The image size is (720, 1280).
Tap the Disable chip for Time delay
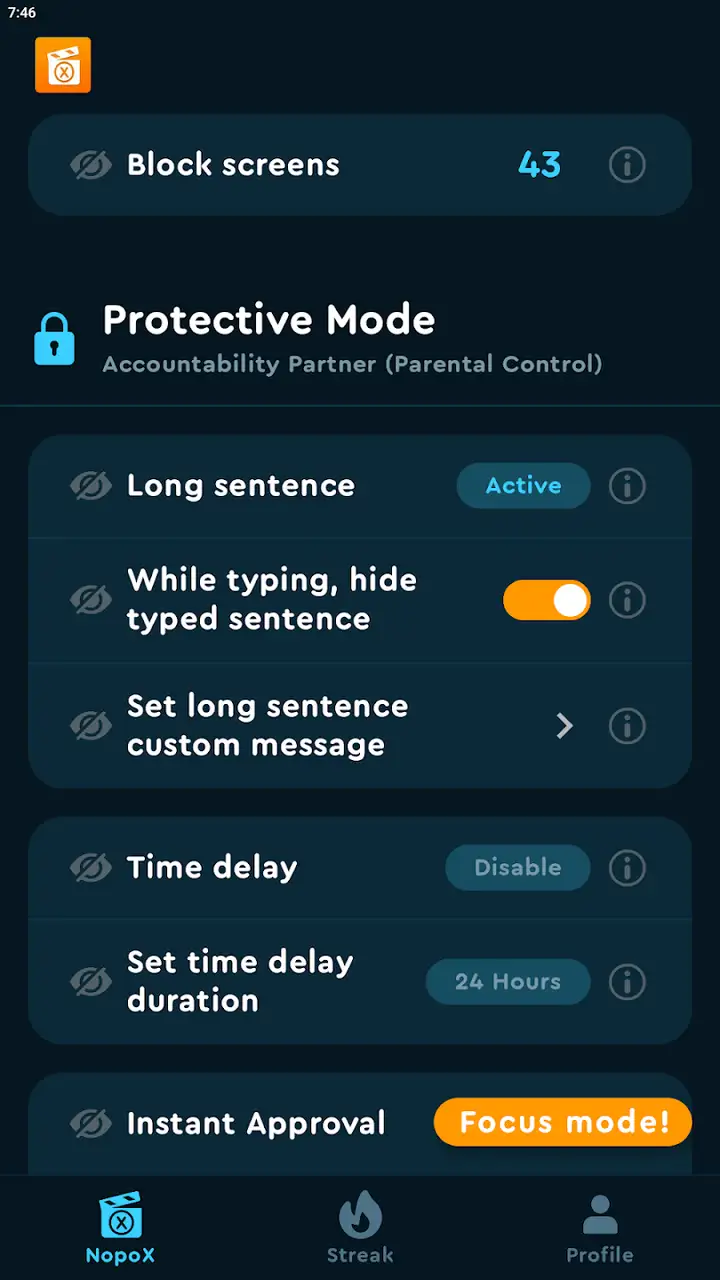point(517,868)
